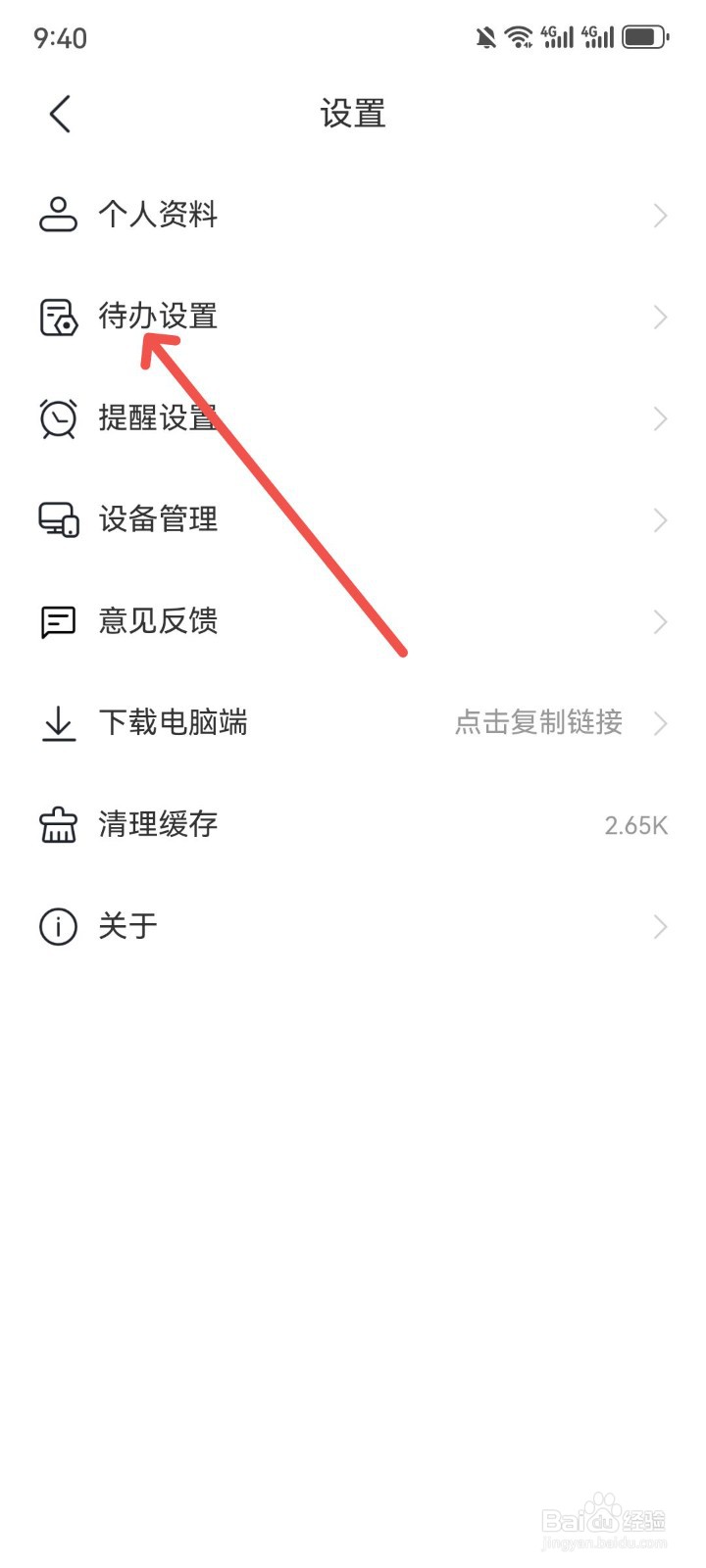Tap the Wi-Fi icon in the status bar
Screen dimensions: 706x1568
point(518,37)
